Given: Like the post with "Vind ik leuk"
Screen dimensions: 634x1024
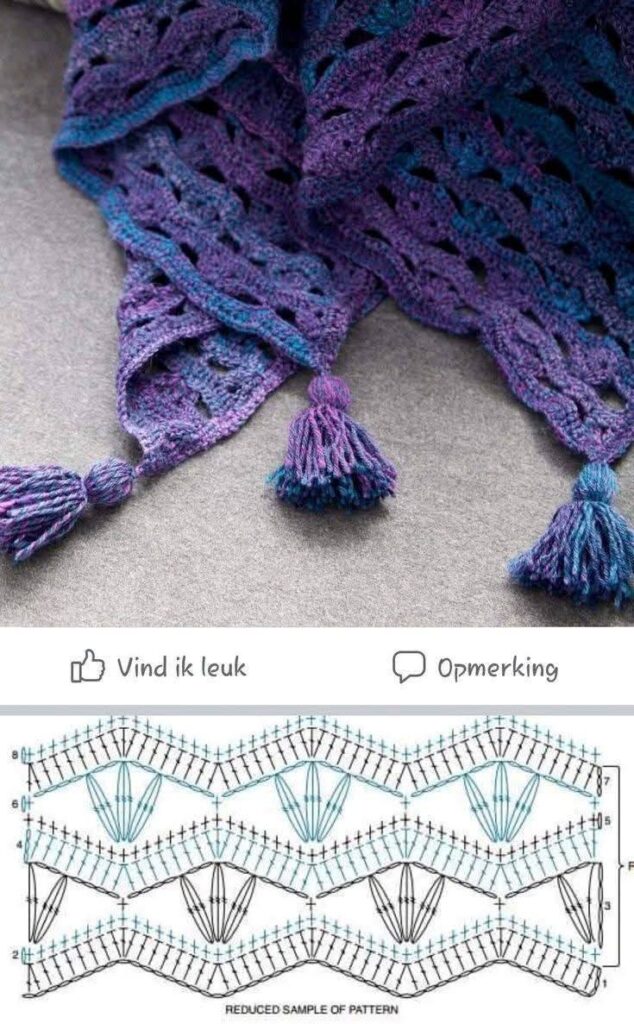Looking at the screenshot, I should click(x=158, y=667).
